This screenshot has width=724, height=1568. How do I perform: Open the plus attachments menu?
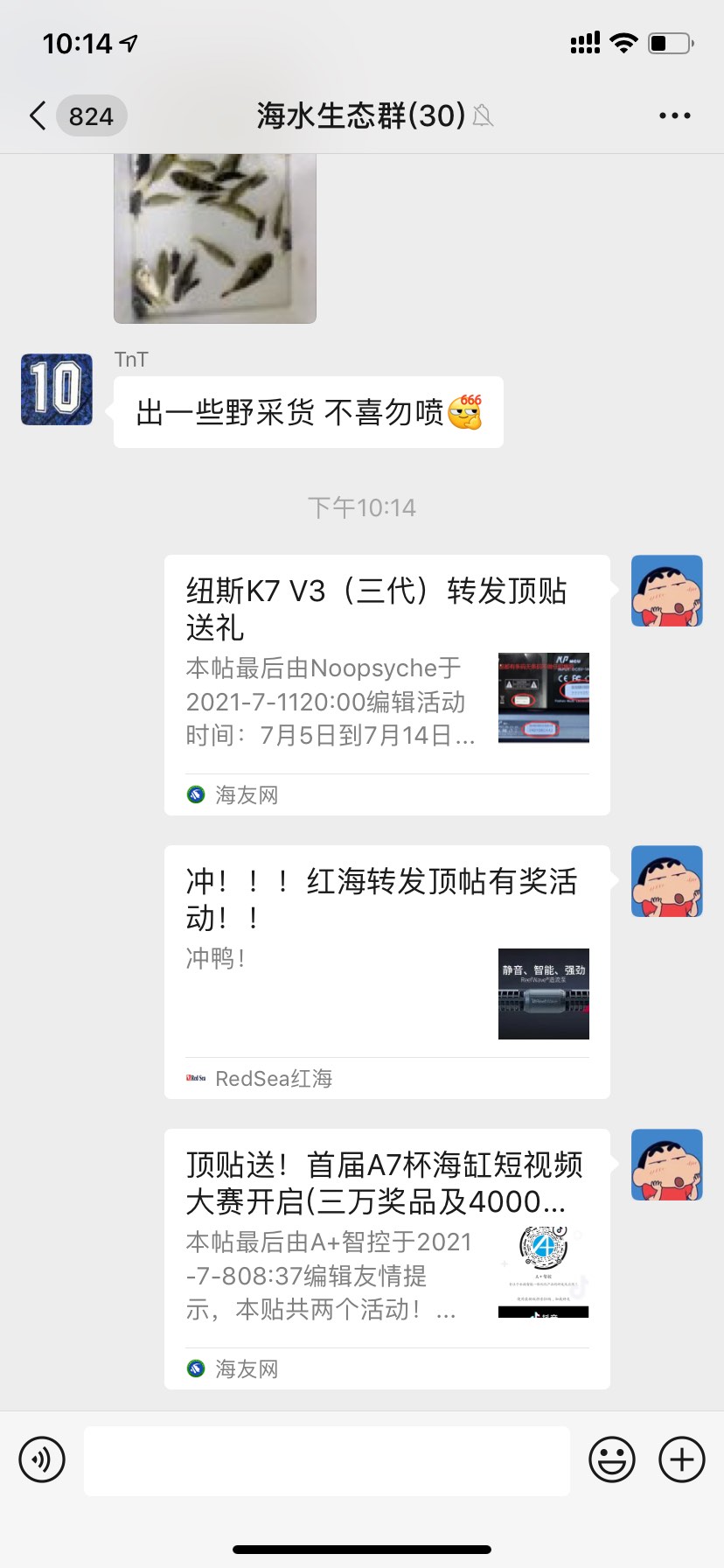pyautogui.click(x=681, y=1459)
